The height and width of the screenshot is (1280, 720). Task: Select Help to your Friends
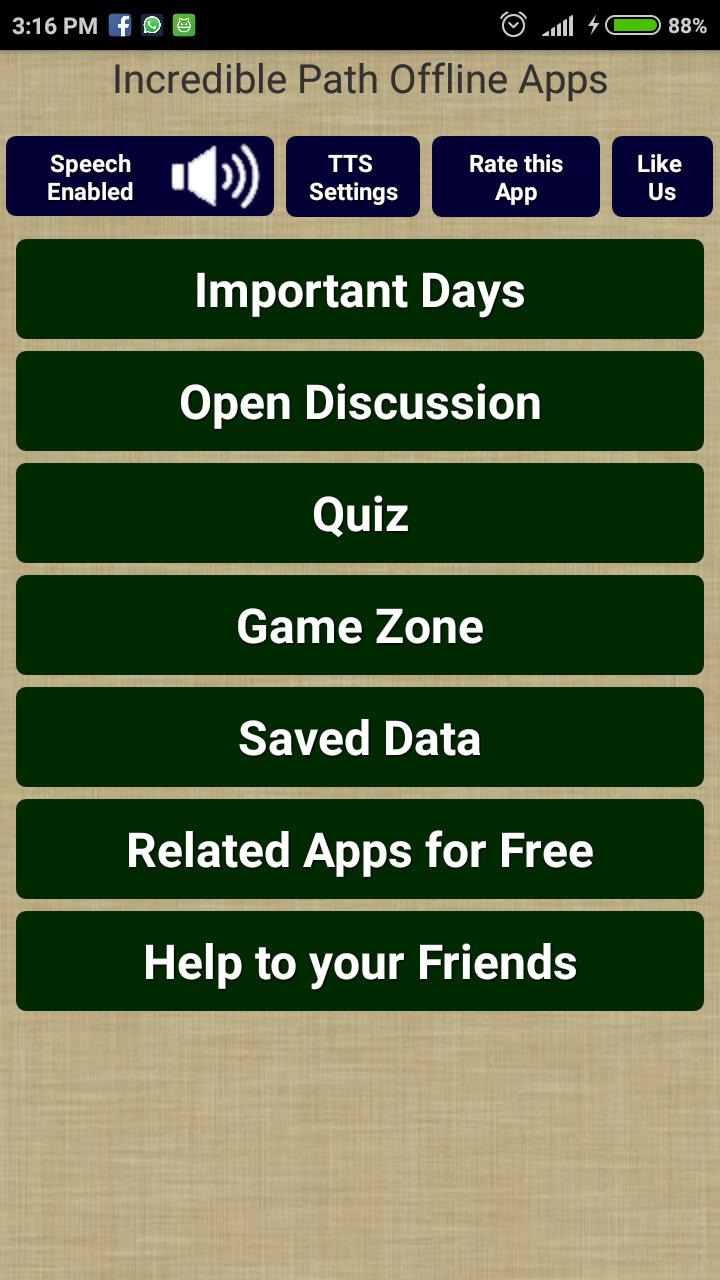click(360, 961)
